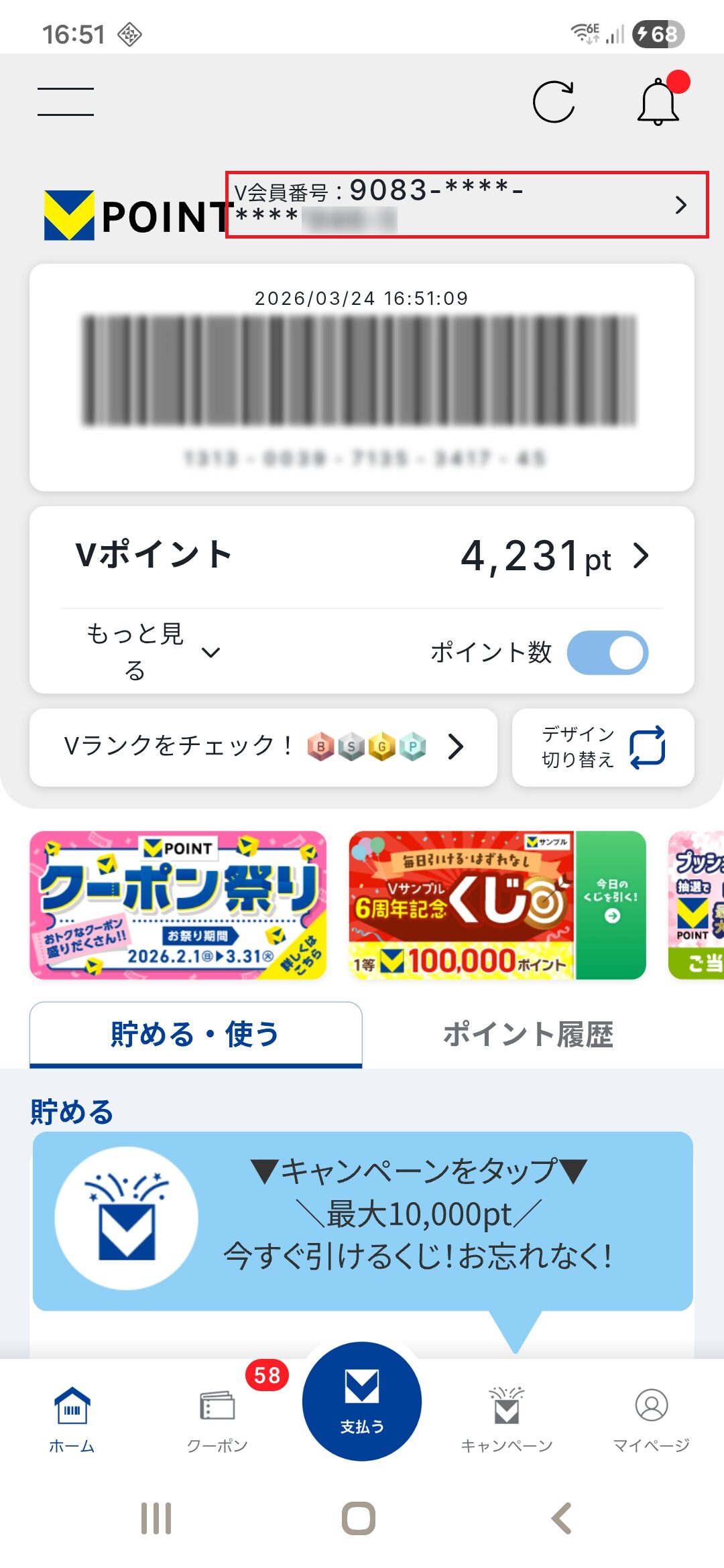Tap the 支払う pay button
Image resolution: width=724 pixels, height=1568 pixels.
pyautogui.click(x=362, y=1401)
